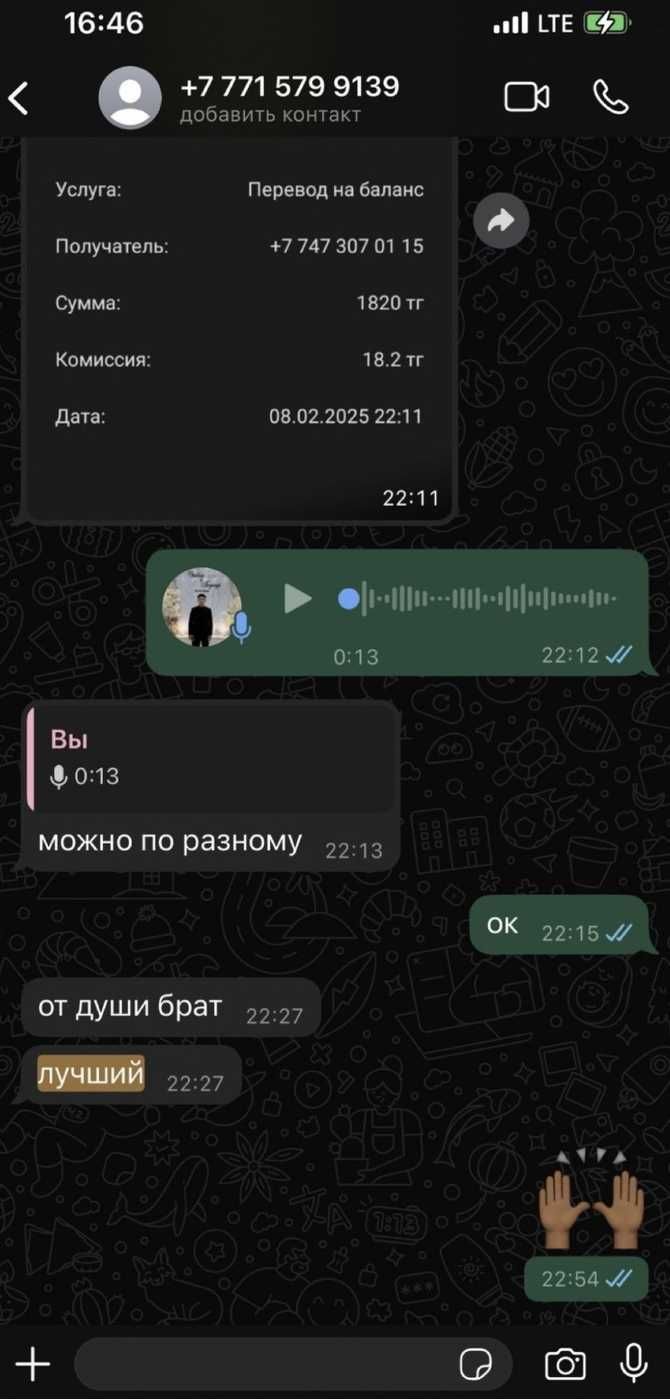Open the sticker picker
Image resolution: width=670 pixels, height=1400 pixels.
click(476, 1363)
